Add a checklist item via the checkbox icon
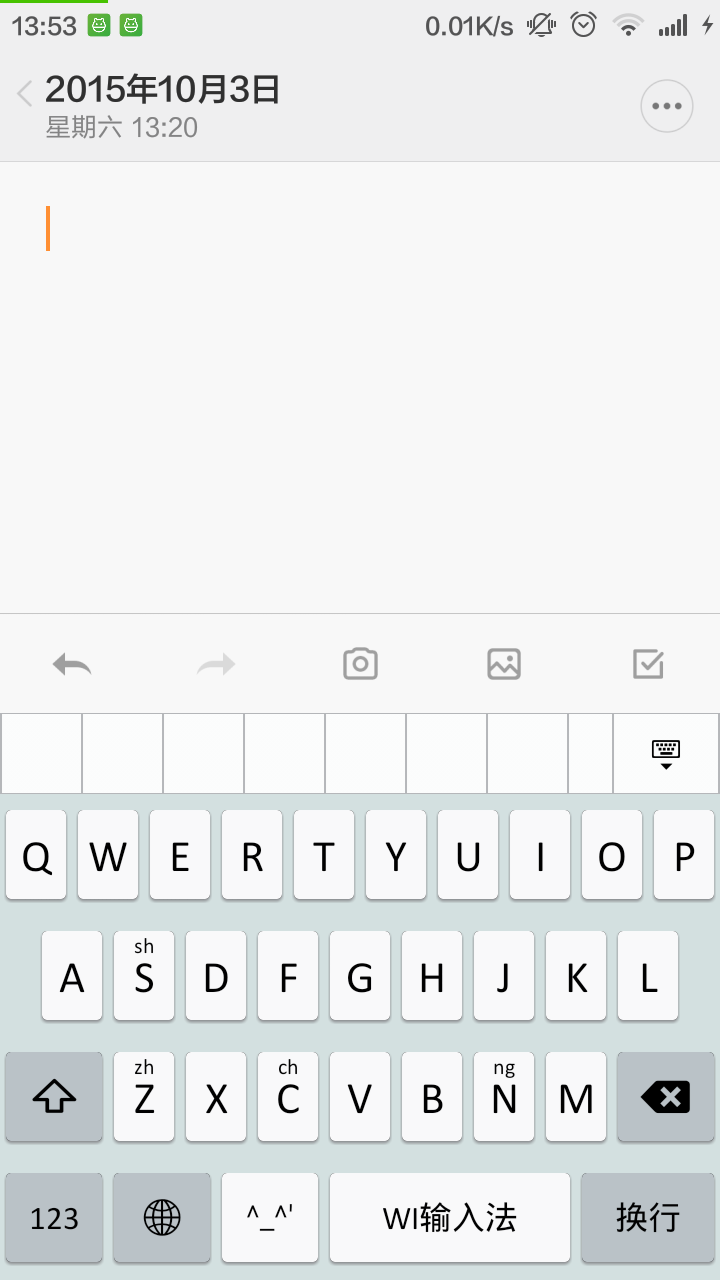Viewport: 720px width, 1280px height. [648, 664]
